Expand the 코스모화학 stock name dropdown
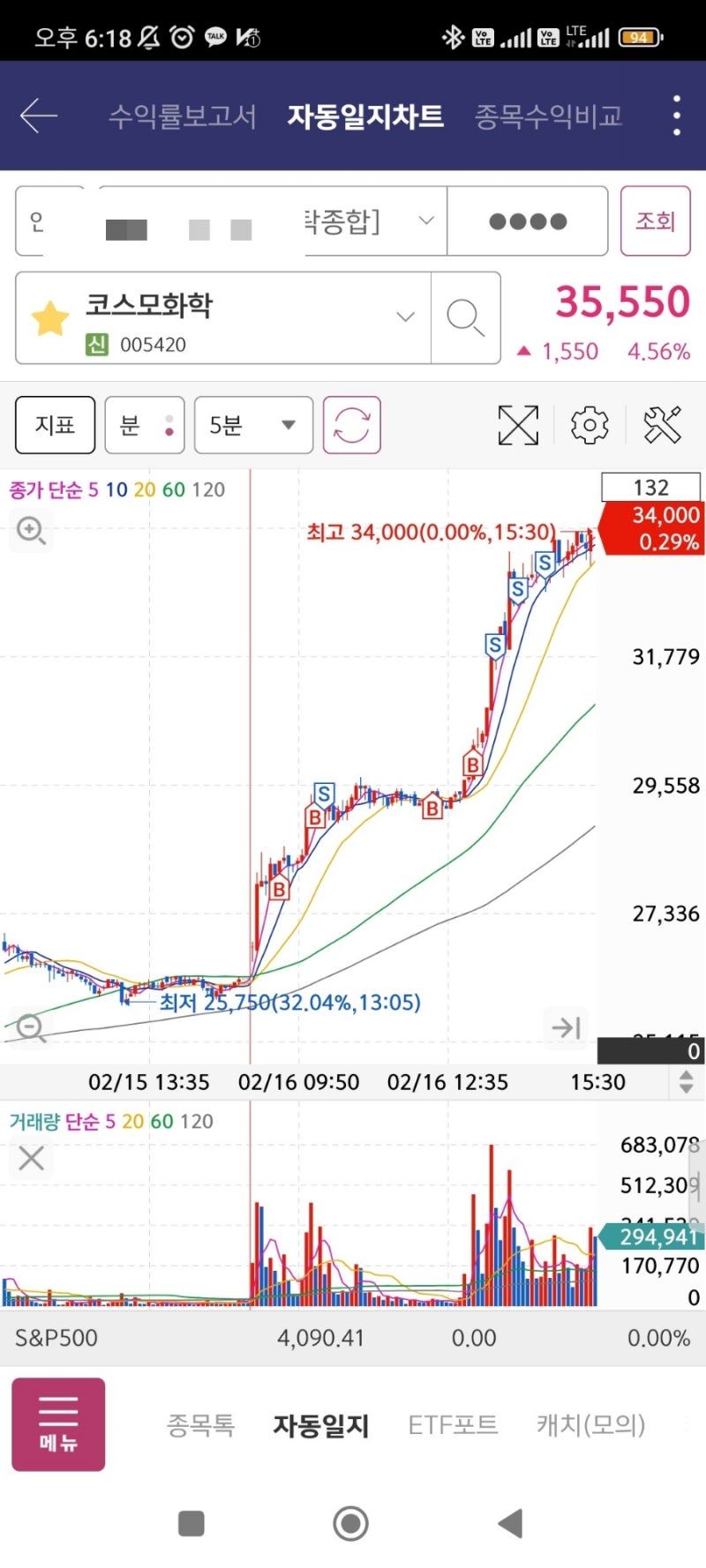Viewport: 706px width, 1568px height. [x=405, y=315]
